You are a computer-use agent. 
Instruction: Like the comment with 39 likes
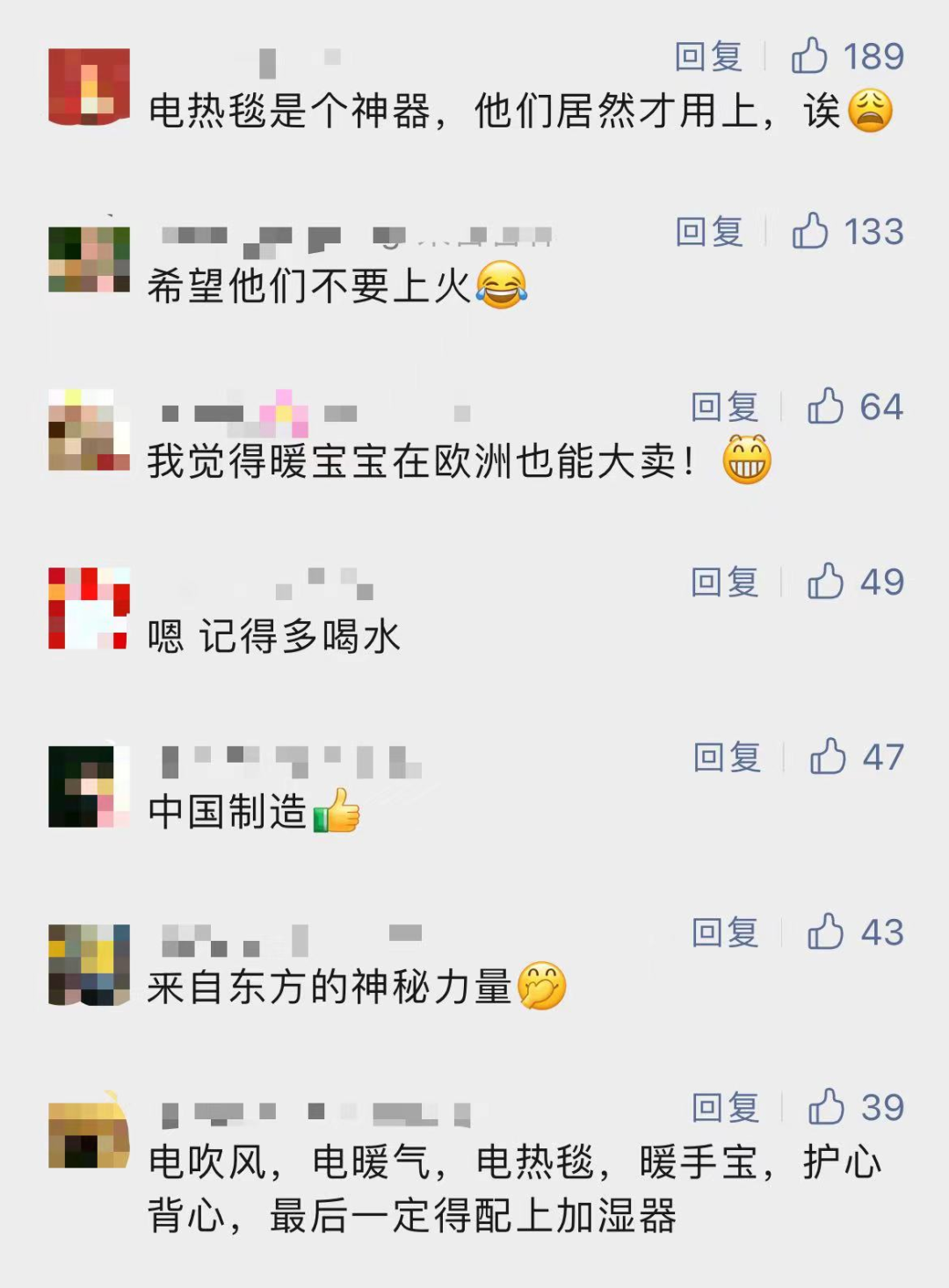click(826, 1107)
